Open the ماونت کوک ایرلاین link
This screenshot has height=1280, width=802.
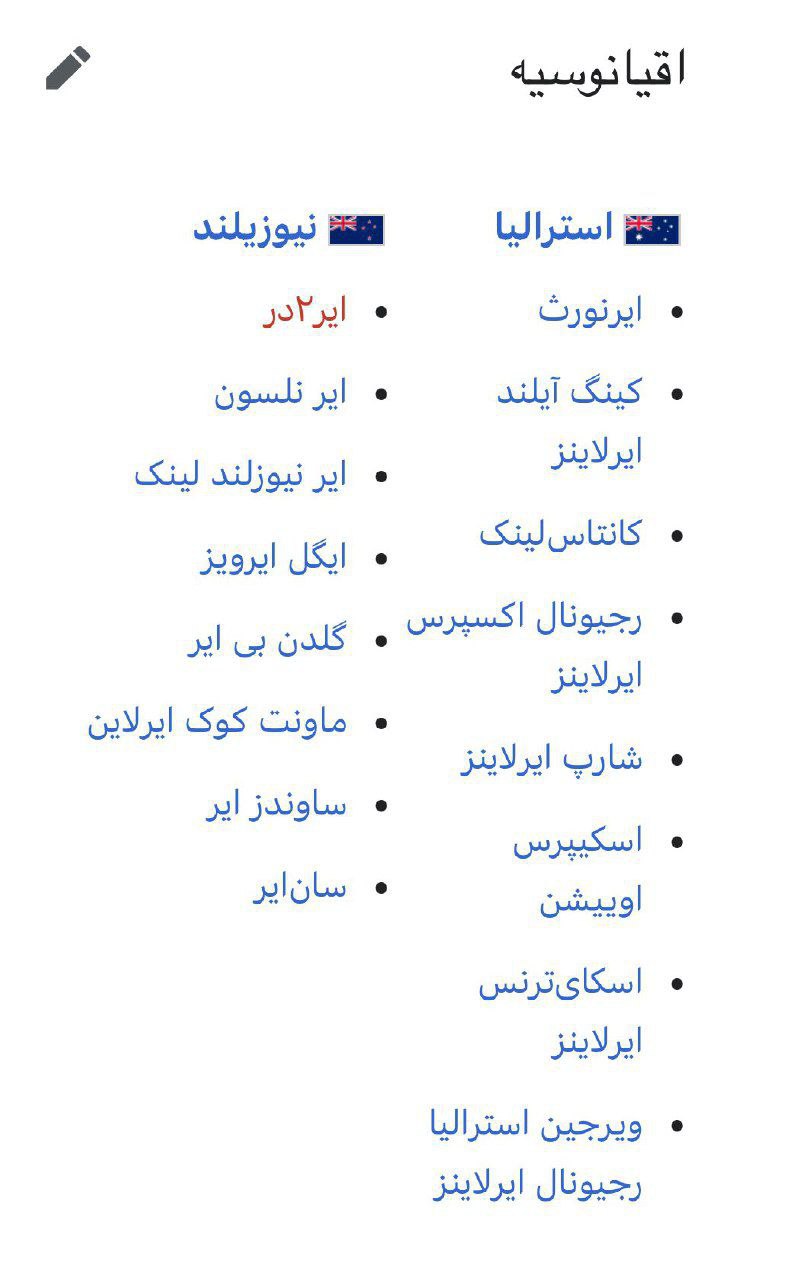pyautogui.click(x=217, y=722)
